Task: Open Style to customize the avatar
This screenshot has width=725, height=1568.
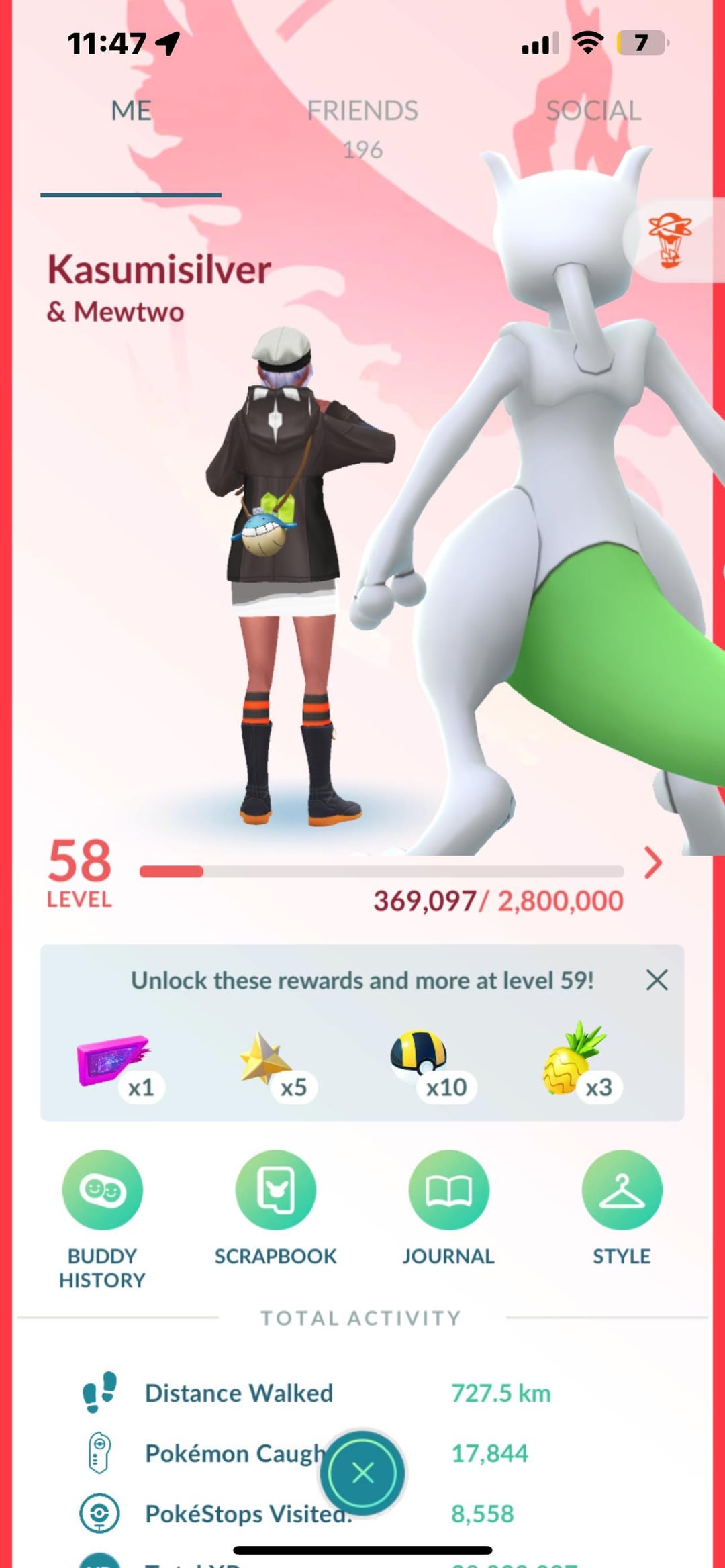Action: click(x=622, y=1190)
